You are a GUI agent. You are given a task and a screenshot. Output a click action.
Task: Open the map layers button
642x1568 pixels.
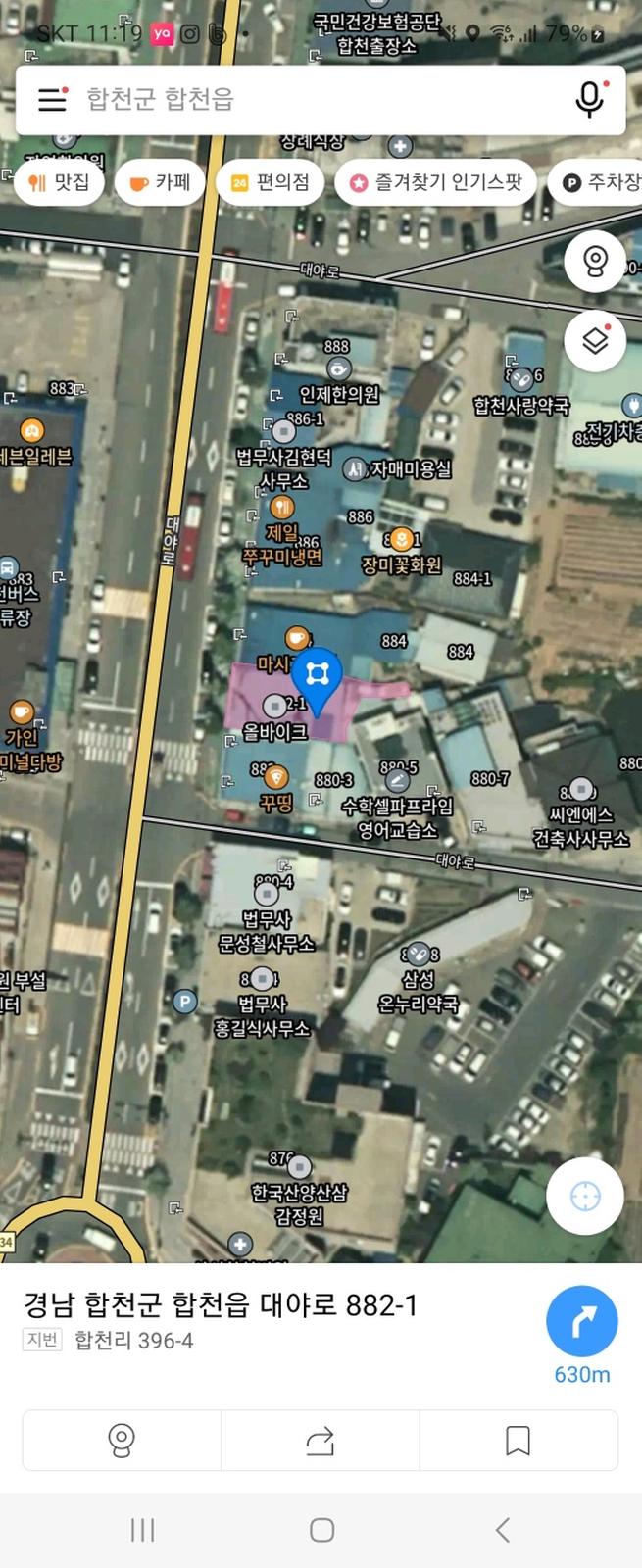(595, 340)
